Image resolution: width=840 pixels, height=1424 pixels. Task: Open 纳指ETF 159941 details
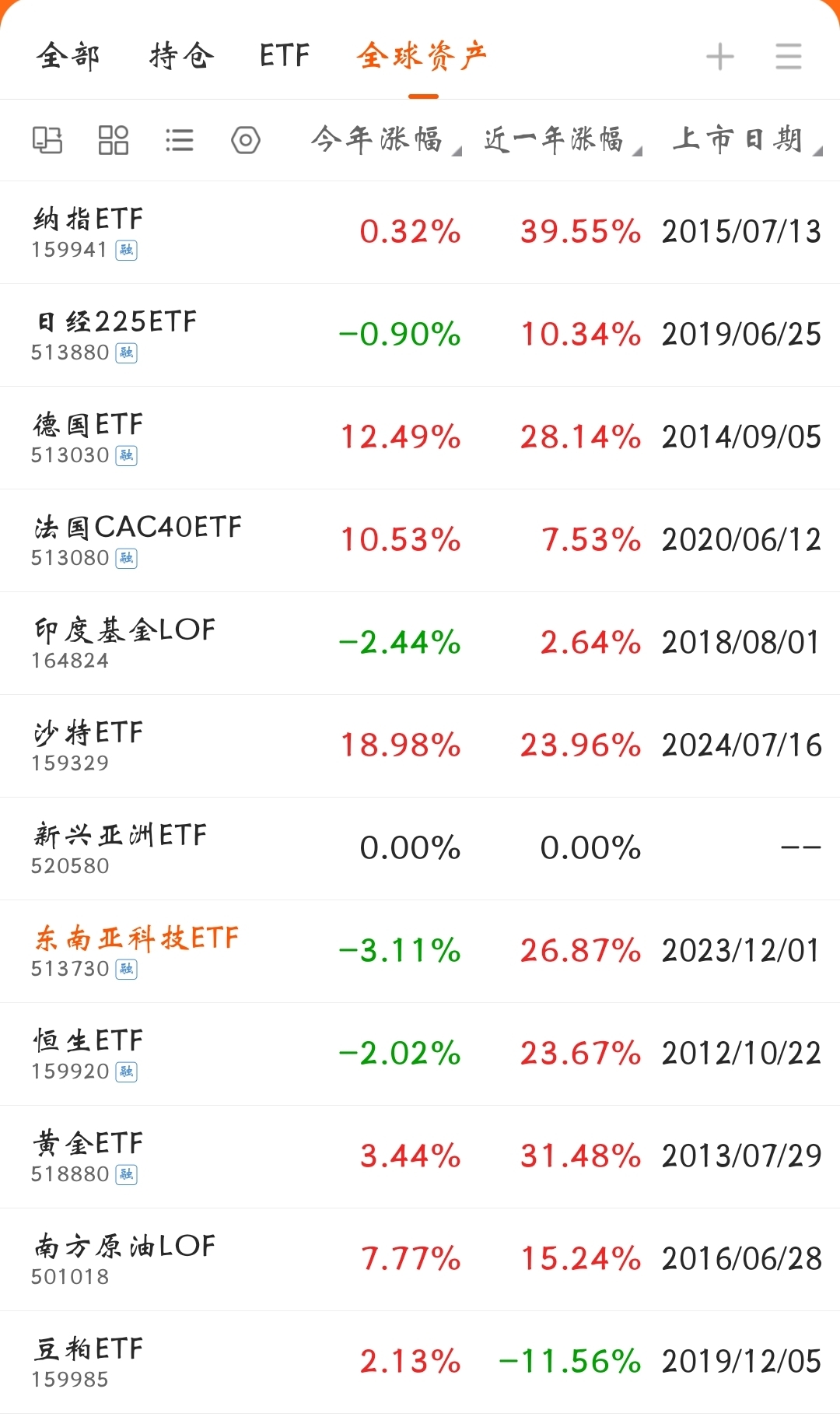pyautogui.click(x=89, y=232)
